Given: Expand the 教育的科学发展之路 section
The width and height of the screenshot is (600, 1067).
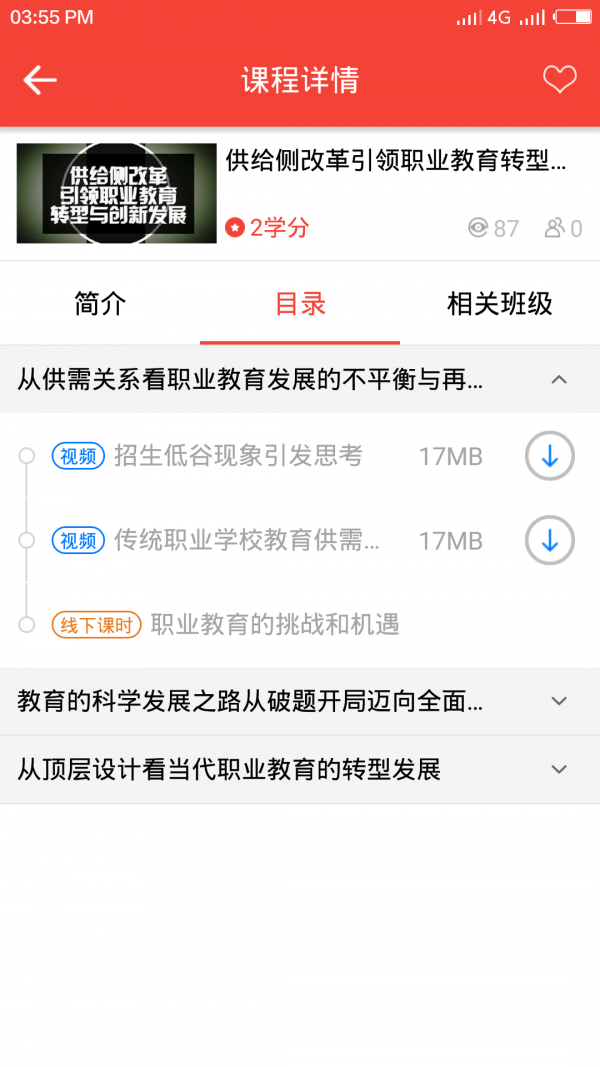Looking at the screenshot, I should click(x=559, y=701).
